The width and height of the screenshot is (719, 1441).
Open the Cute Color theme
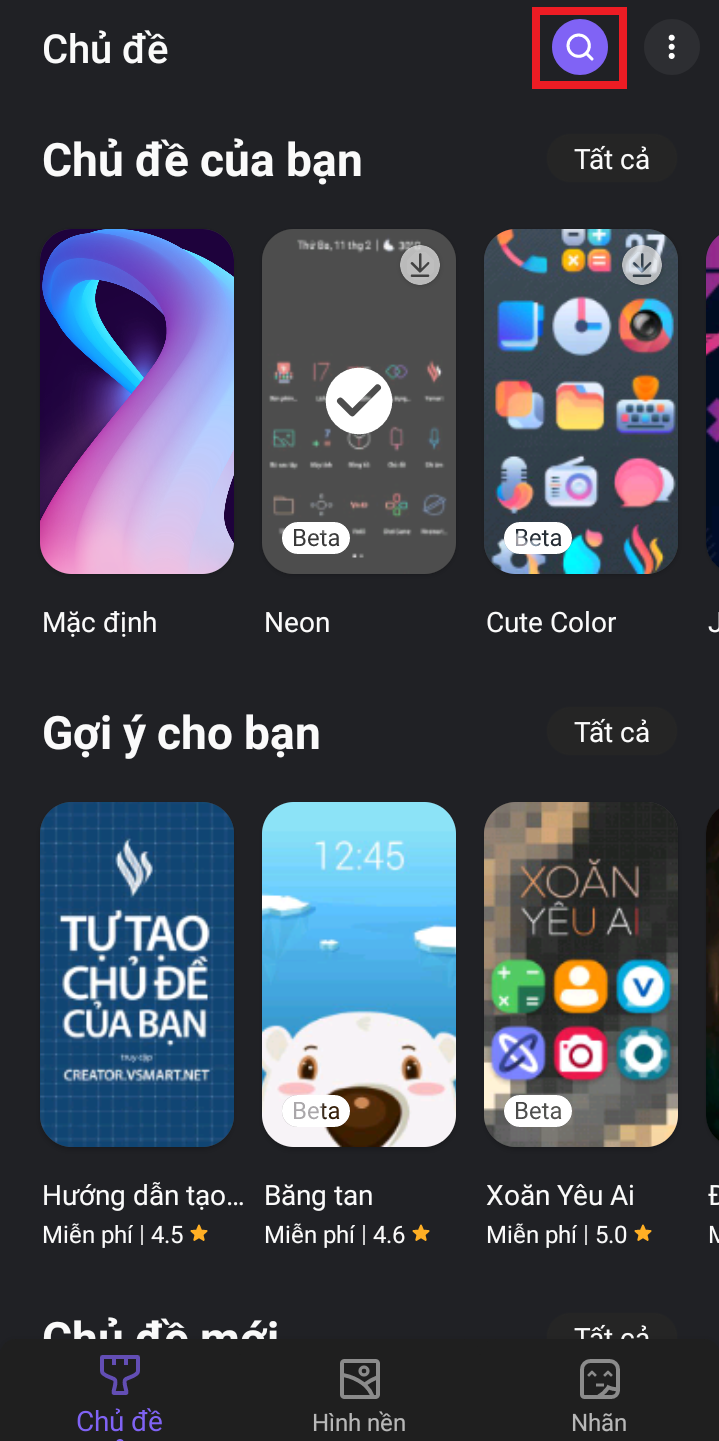click(x=581, y=402)
